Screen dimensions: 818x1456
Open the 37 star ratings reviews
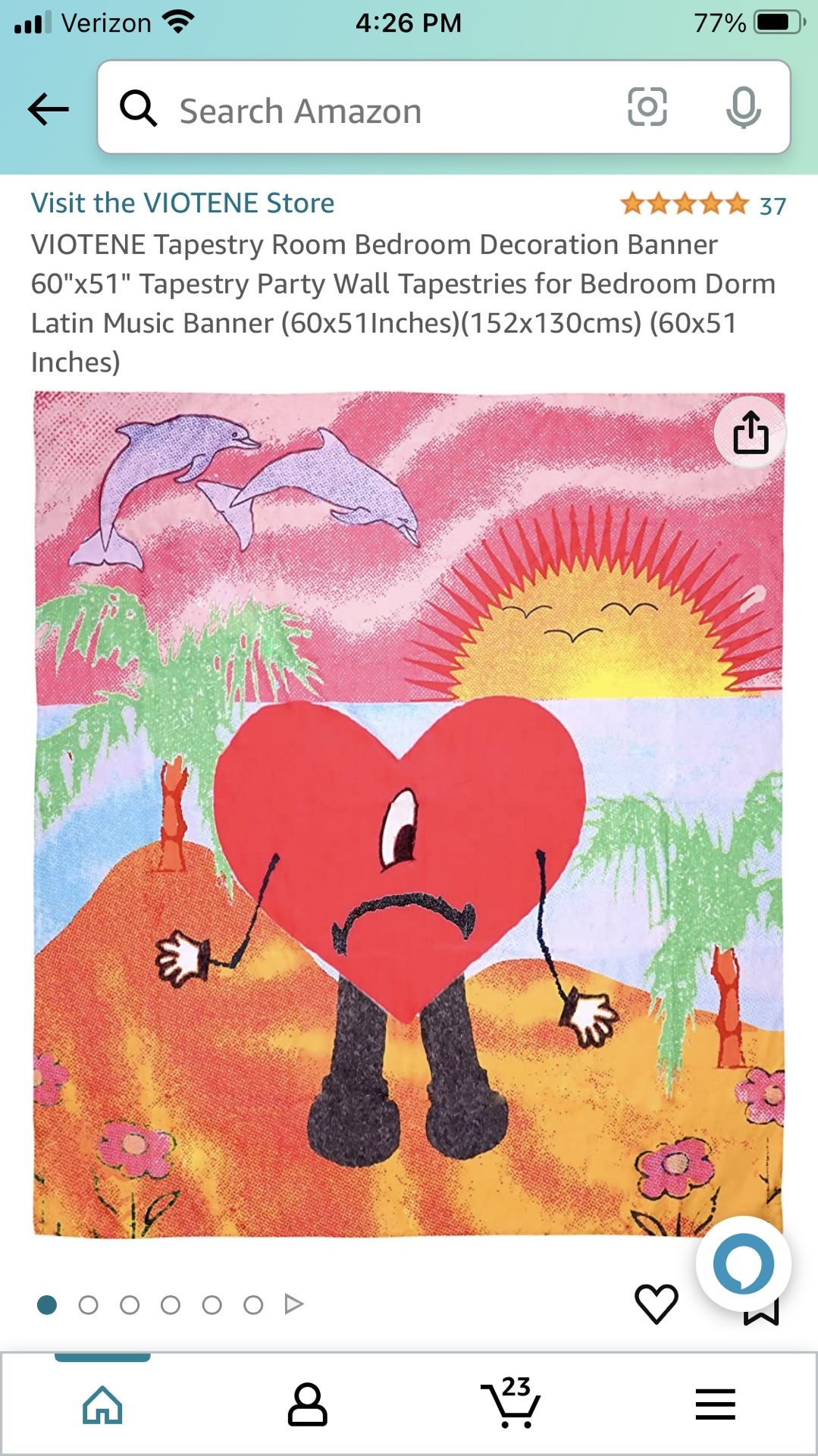click(x=703, y=205)
